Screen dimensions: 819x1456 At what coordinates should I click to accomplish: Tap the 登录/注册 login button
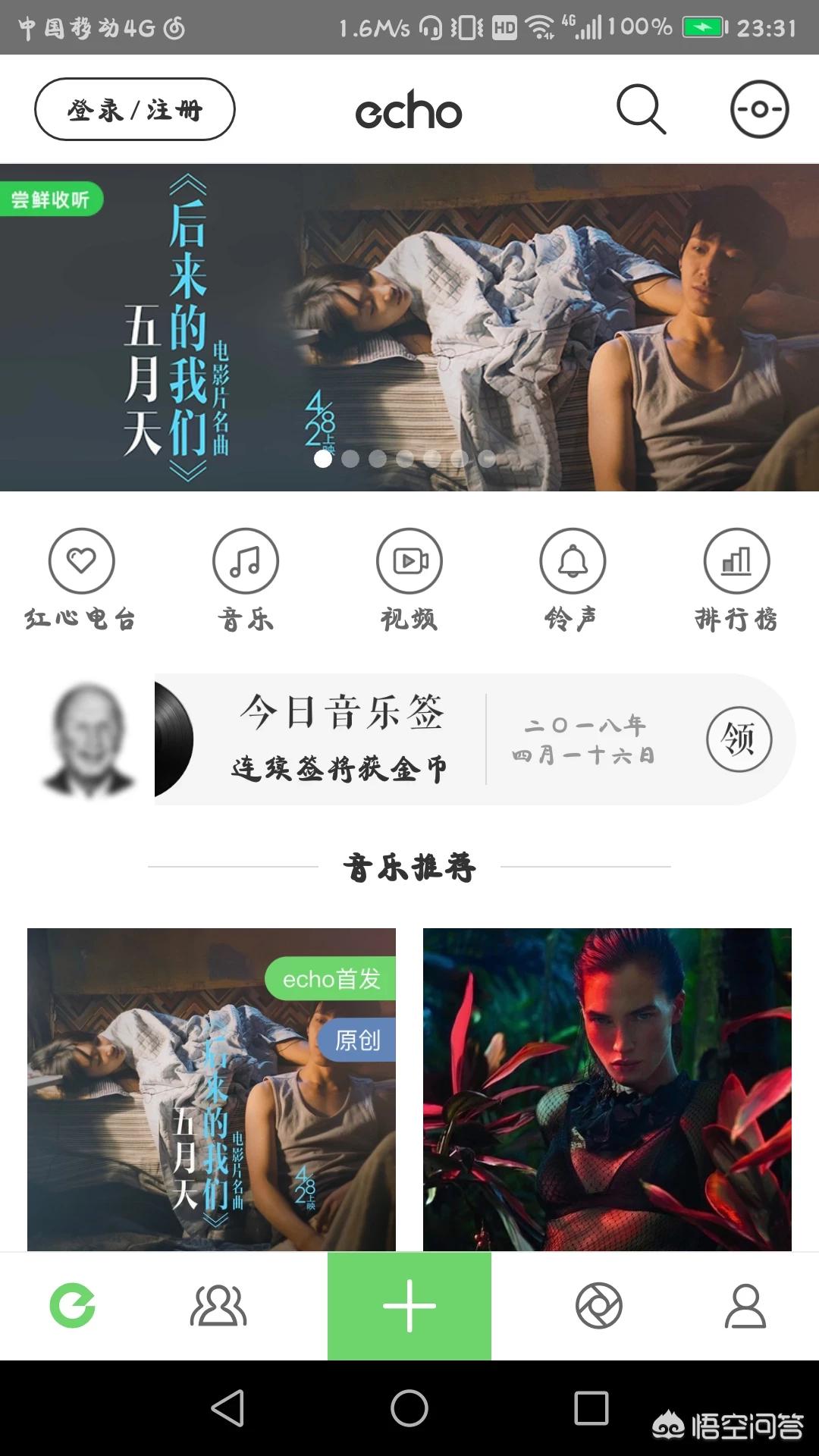pyautogui.click(x=135, y=109)
